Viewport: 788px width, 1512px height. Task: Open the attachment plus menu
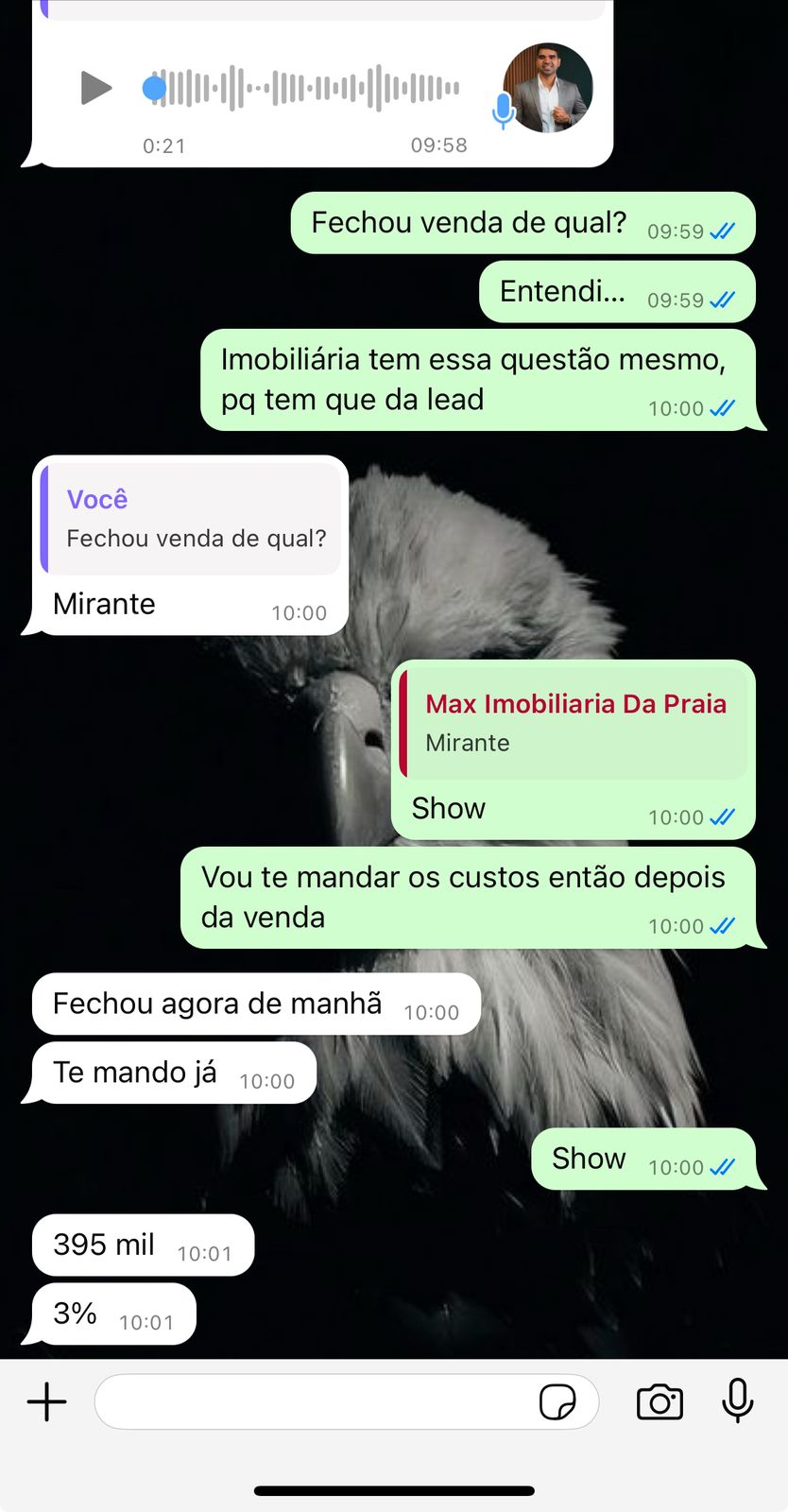pyautogui.click(x=46, y=1401)
